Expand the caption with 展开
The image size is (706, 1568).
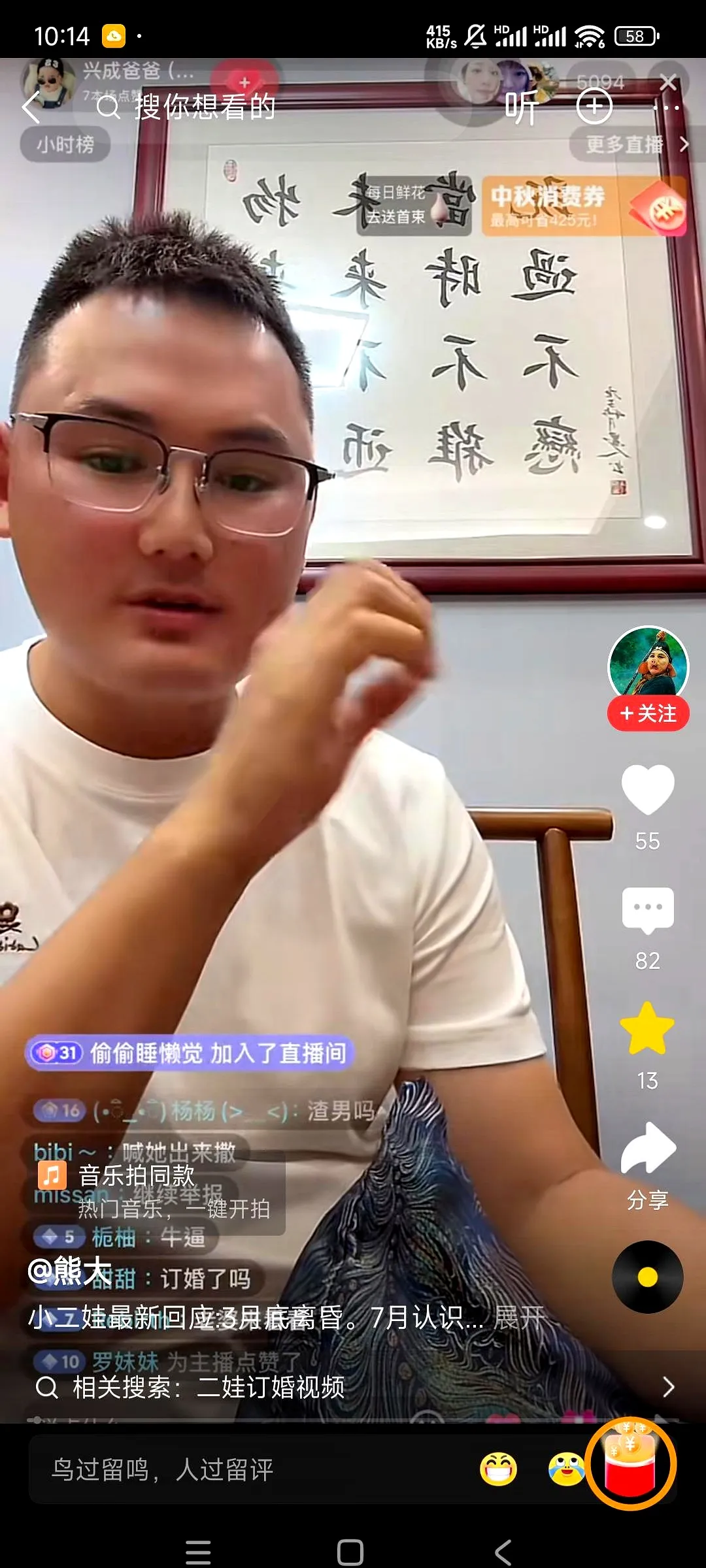519,1318
